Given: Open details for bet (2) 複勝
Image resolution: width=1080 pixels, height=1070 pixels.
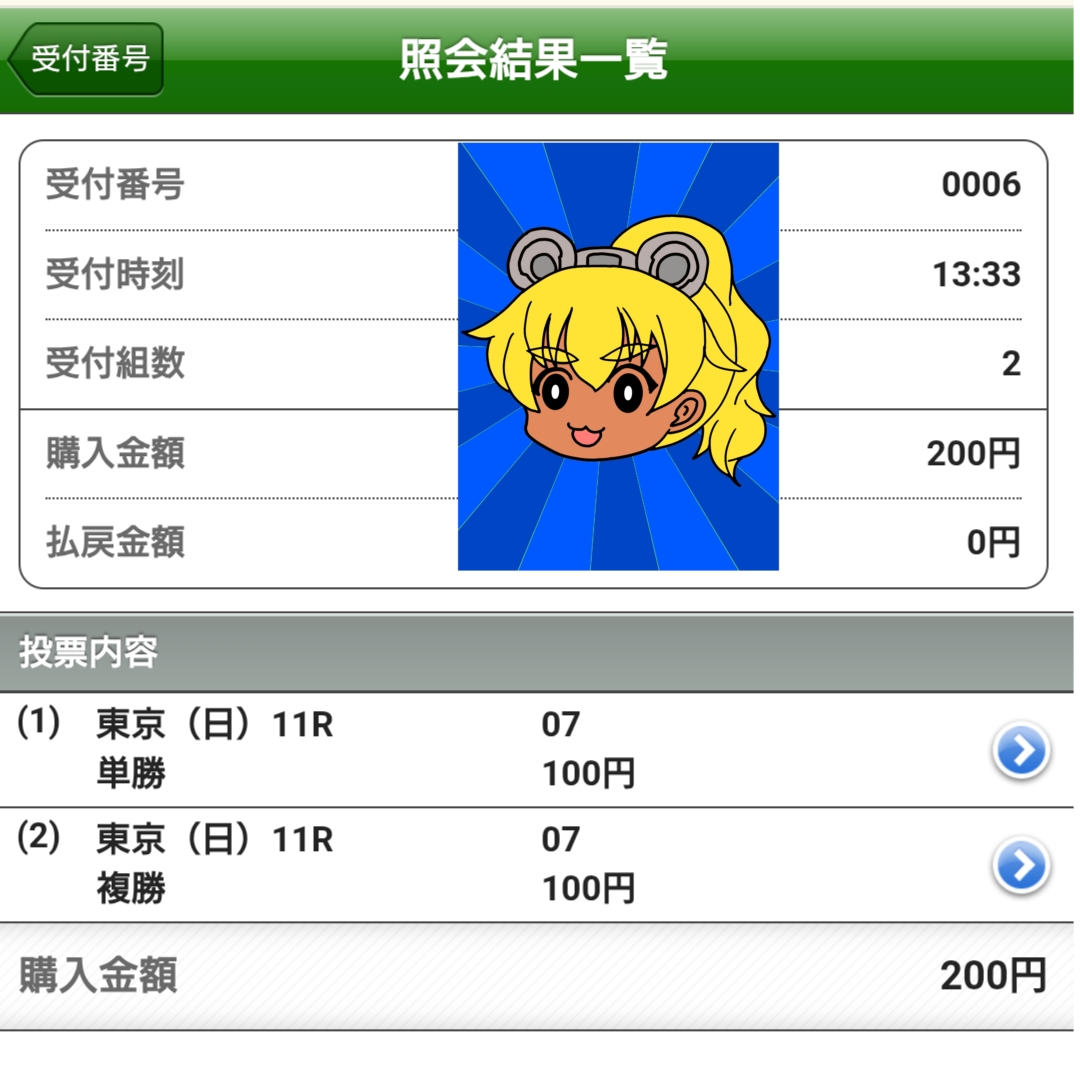Looking at the screenshot, I should (1020, 865).
